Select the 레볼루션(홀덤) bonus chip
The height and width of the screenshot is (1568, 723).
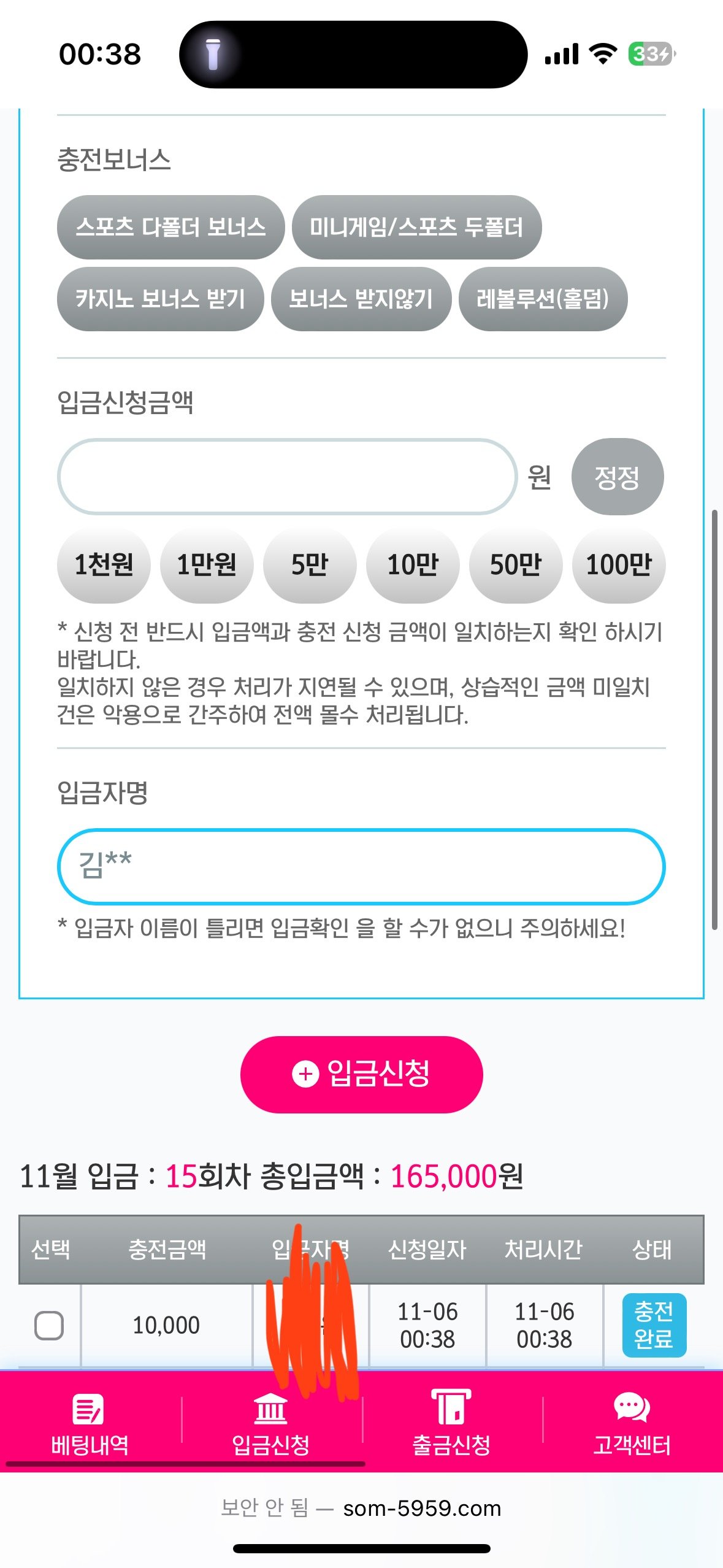click(543, 299)
